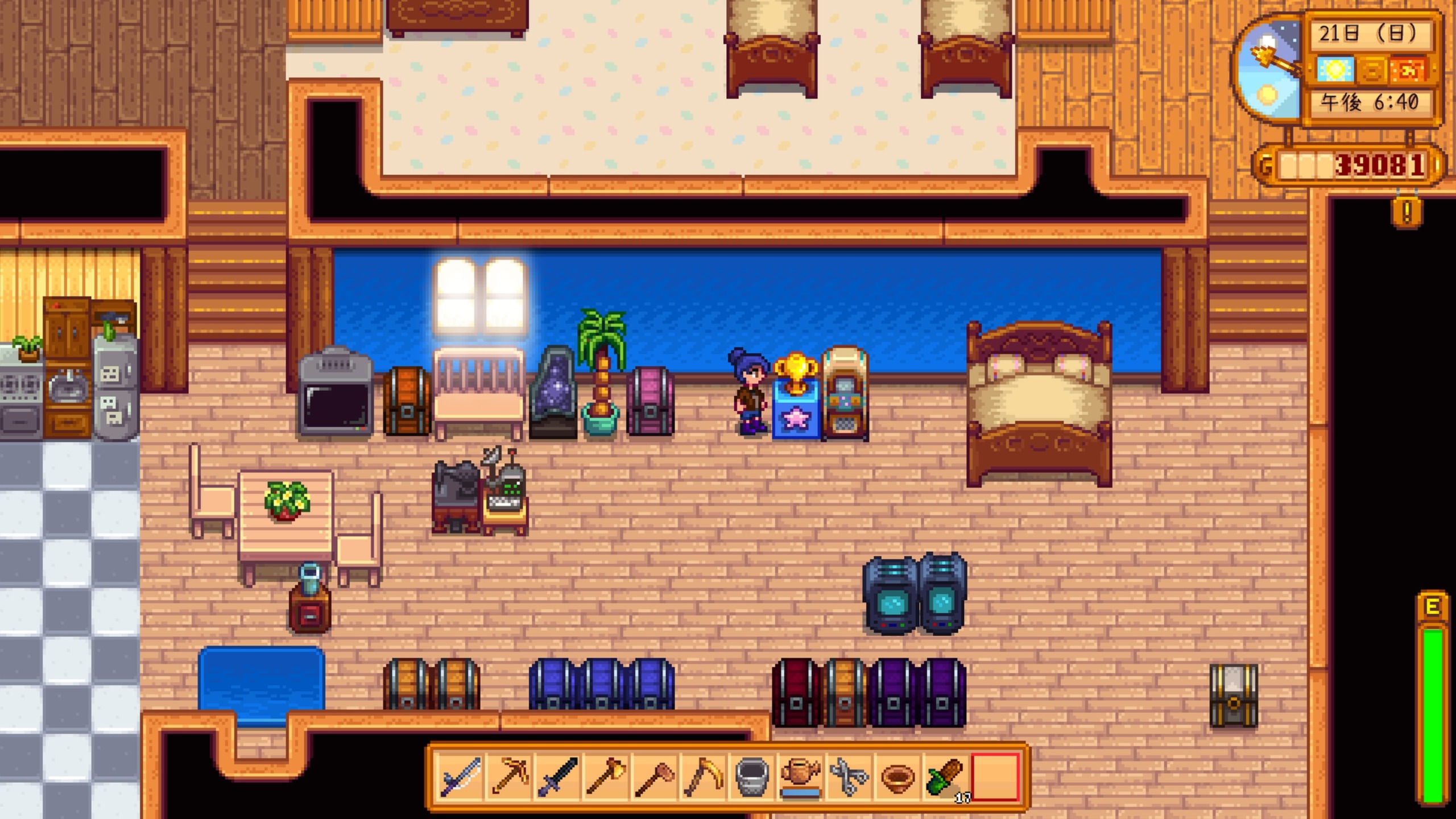The width and height of the screenshot is (1456, 819).
Task: Tap the empty highlighted toolbar slot
Action: click(x=995, y=776)
